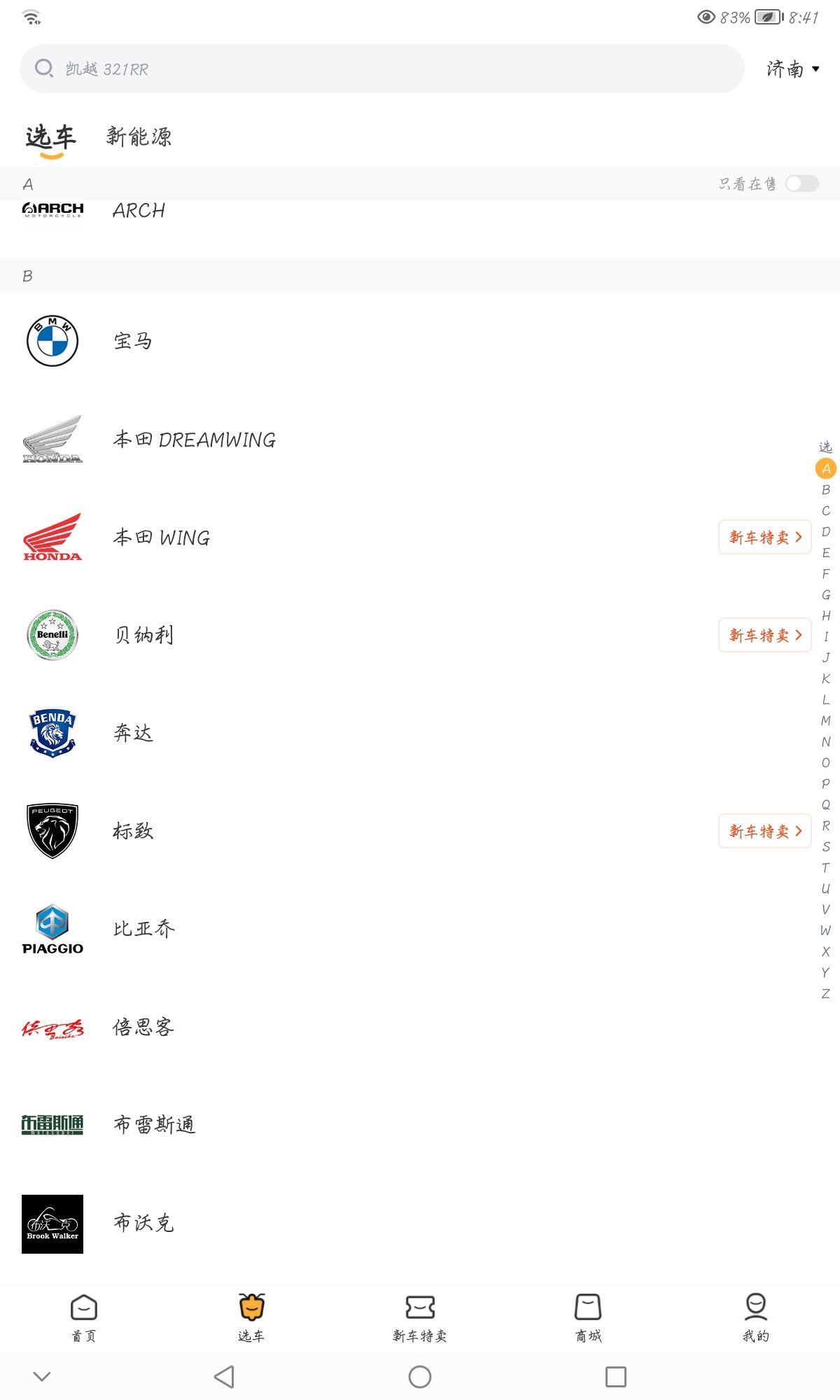Go to the 首页 tab

(84, 1317)
